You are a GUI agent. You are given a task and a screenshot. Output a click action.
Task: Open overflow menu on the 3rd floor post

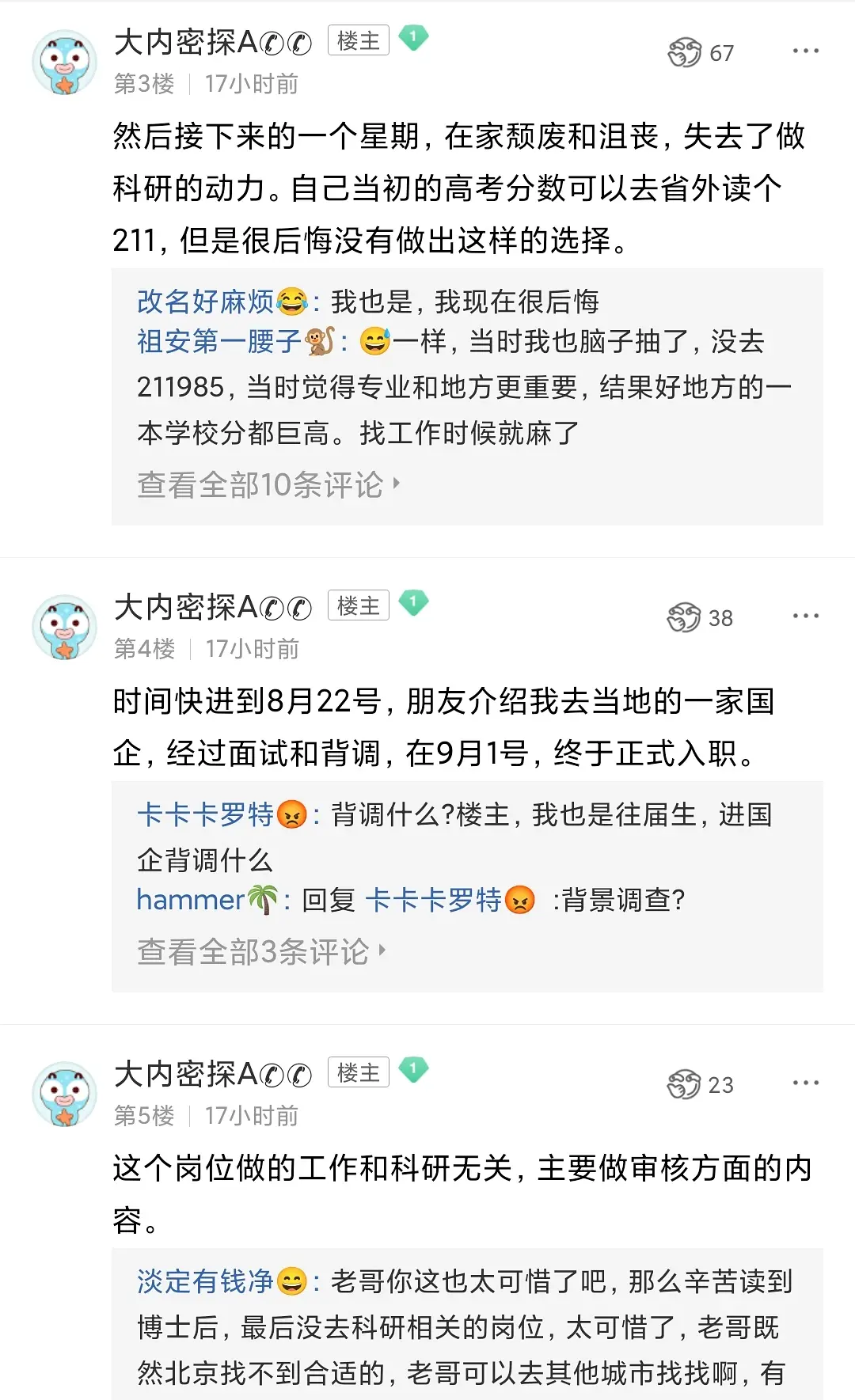pyautogui.click(x=805, y=51)
